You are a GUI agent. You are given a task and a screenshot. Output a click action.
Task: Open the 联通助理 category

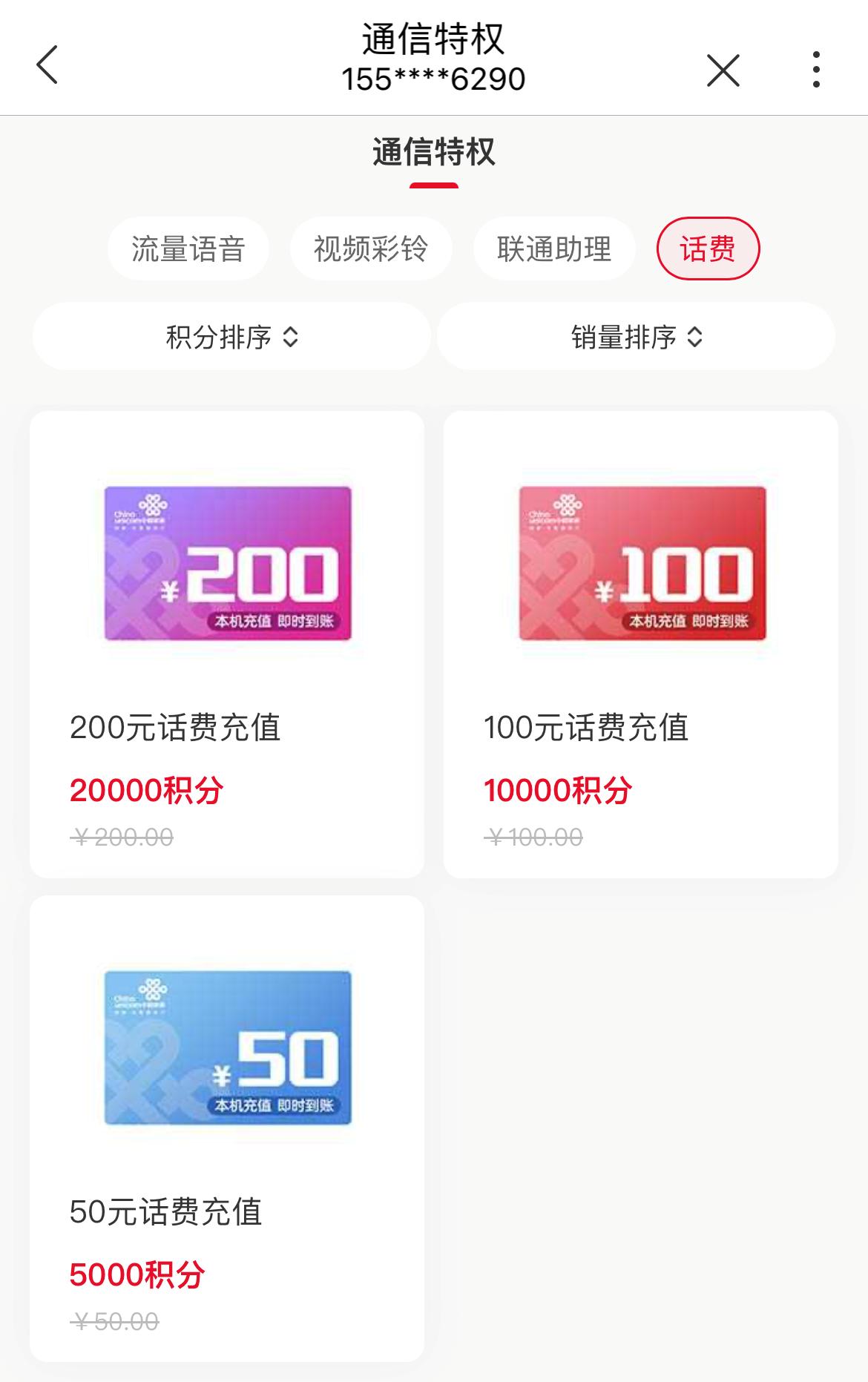[x=554, y=249]
